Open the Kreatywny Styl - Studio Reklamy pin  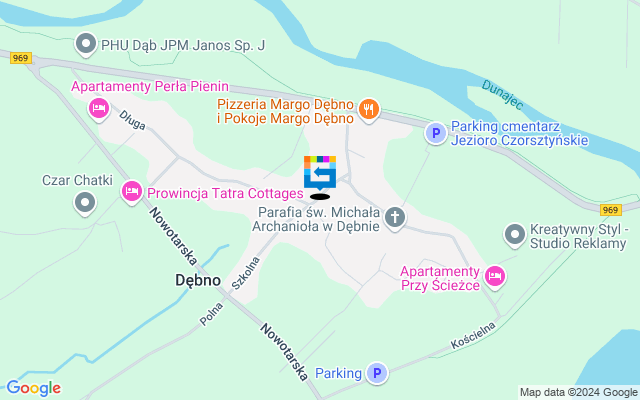pos(515,234)
